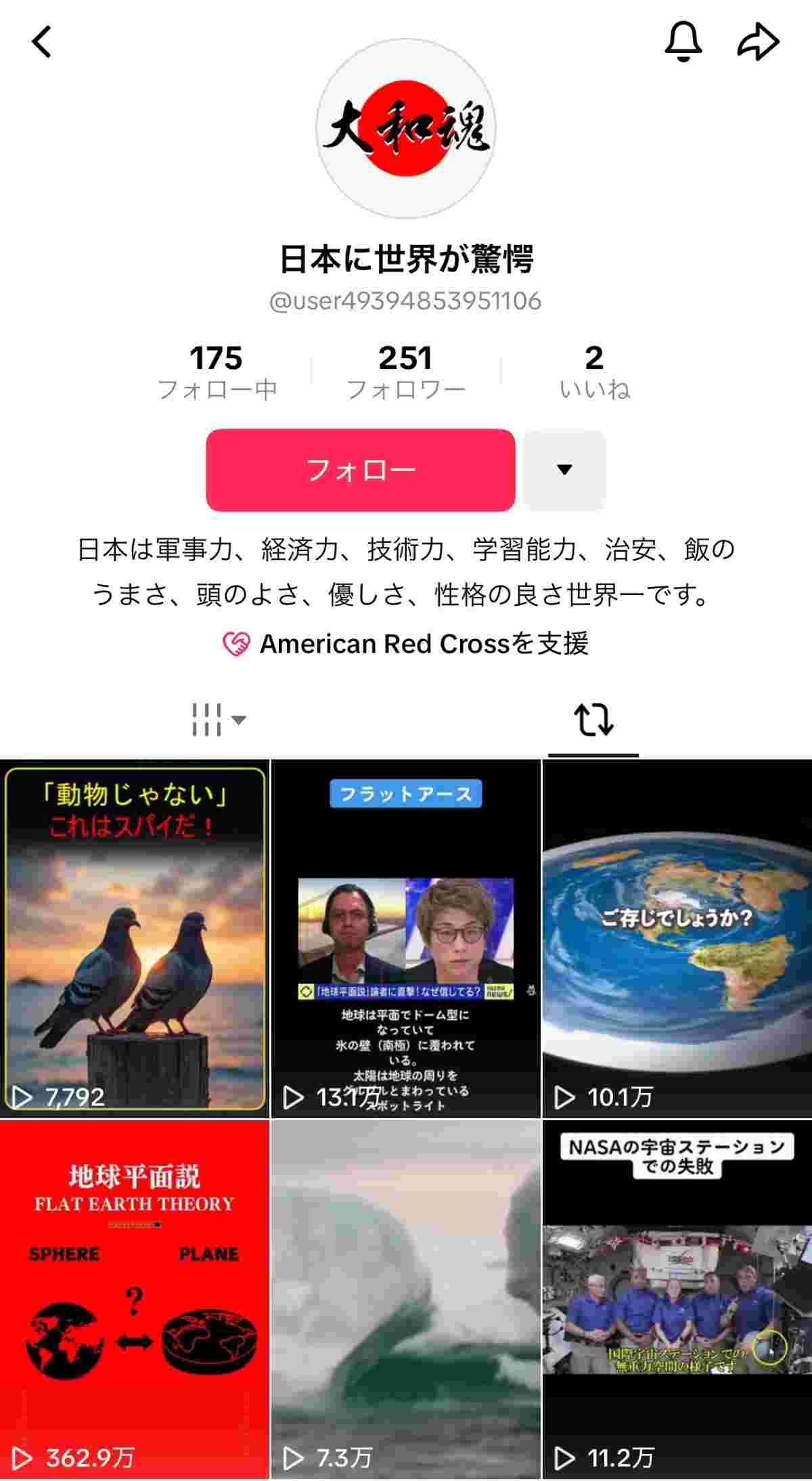Switch to the reposts tab
Image resolution: width=812 pixels, height=1481 pixels.
coord(593,720)
